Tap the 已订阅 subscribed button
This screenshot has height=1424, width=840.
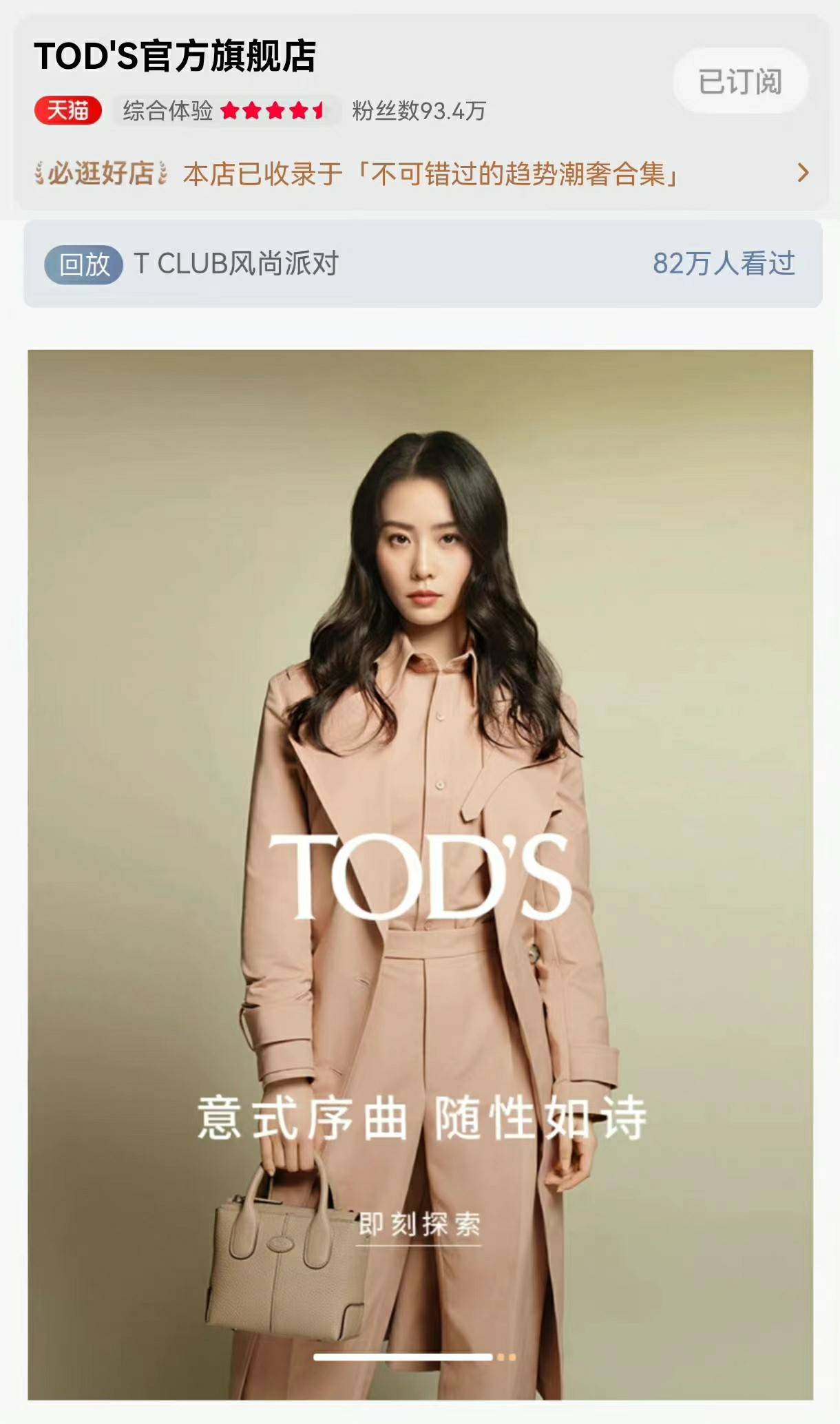740,82
